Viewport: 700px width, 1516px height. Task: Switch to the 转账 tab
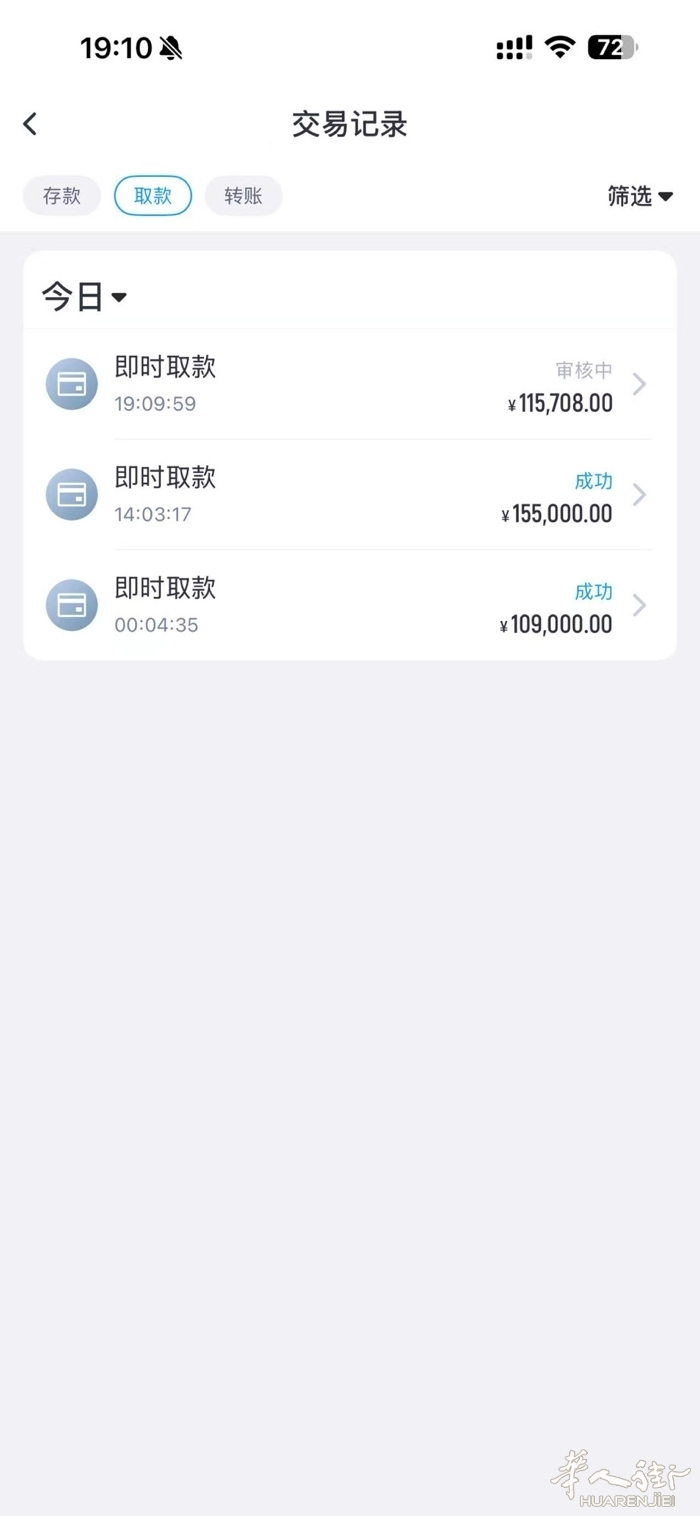243,196
